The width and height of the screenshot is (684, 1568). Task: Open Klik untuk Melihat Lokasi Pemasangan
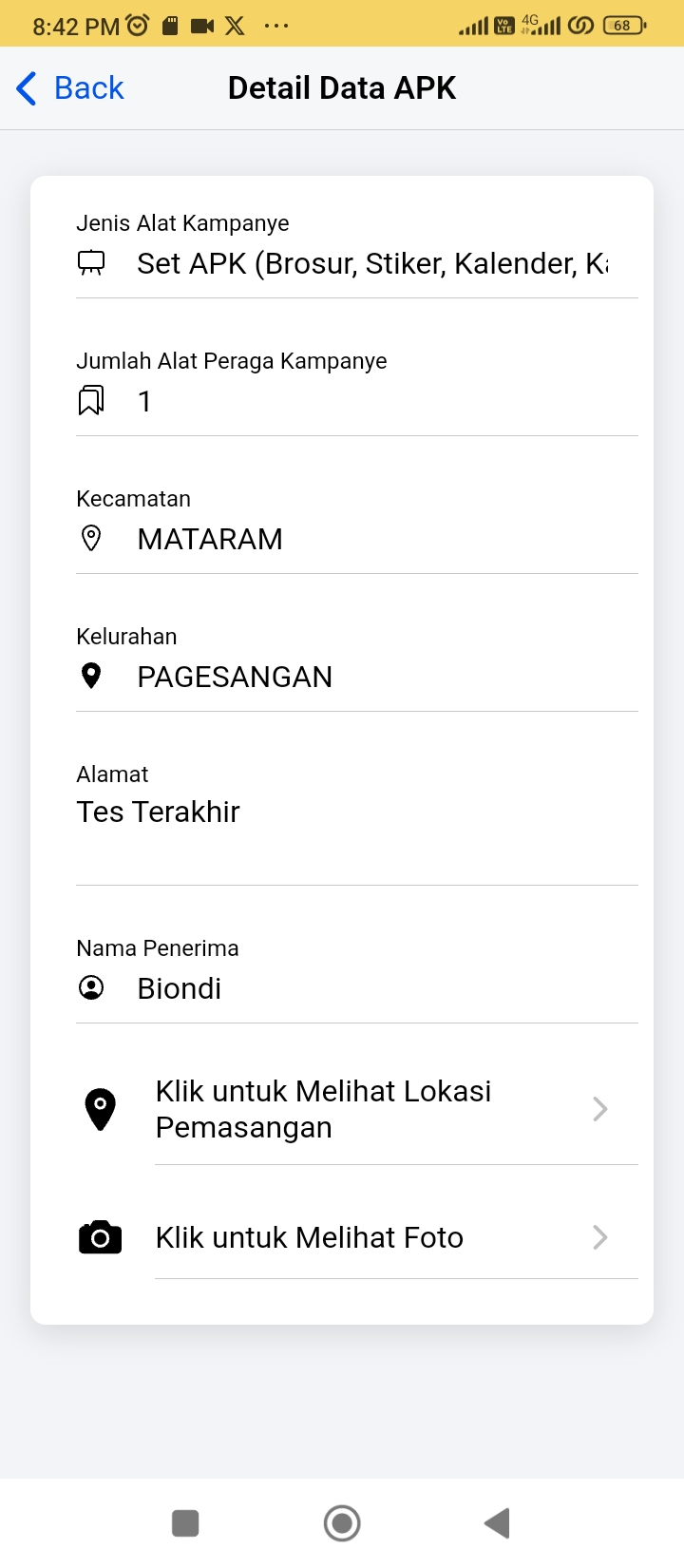342,1109
